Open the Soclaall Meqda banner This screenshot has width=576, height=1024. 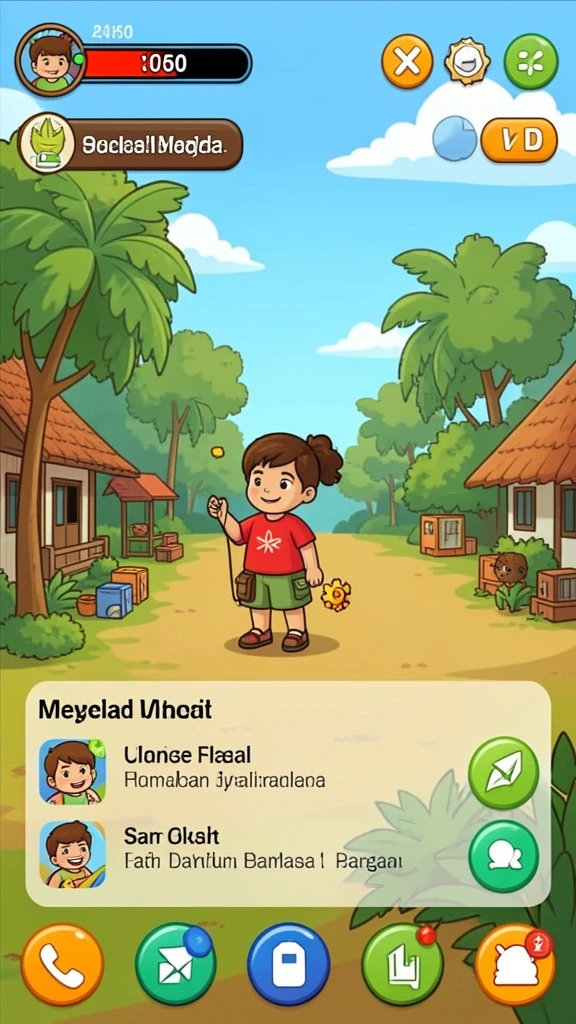(x=130, y=144)
